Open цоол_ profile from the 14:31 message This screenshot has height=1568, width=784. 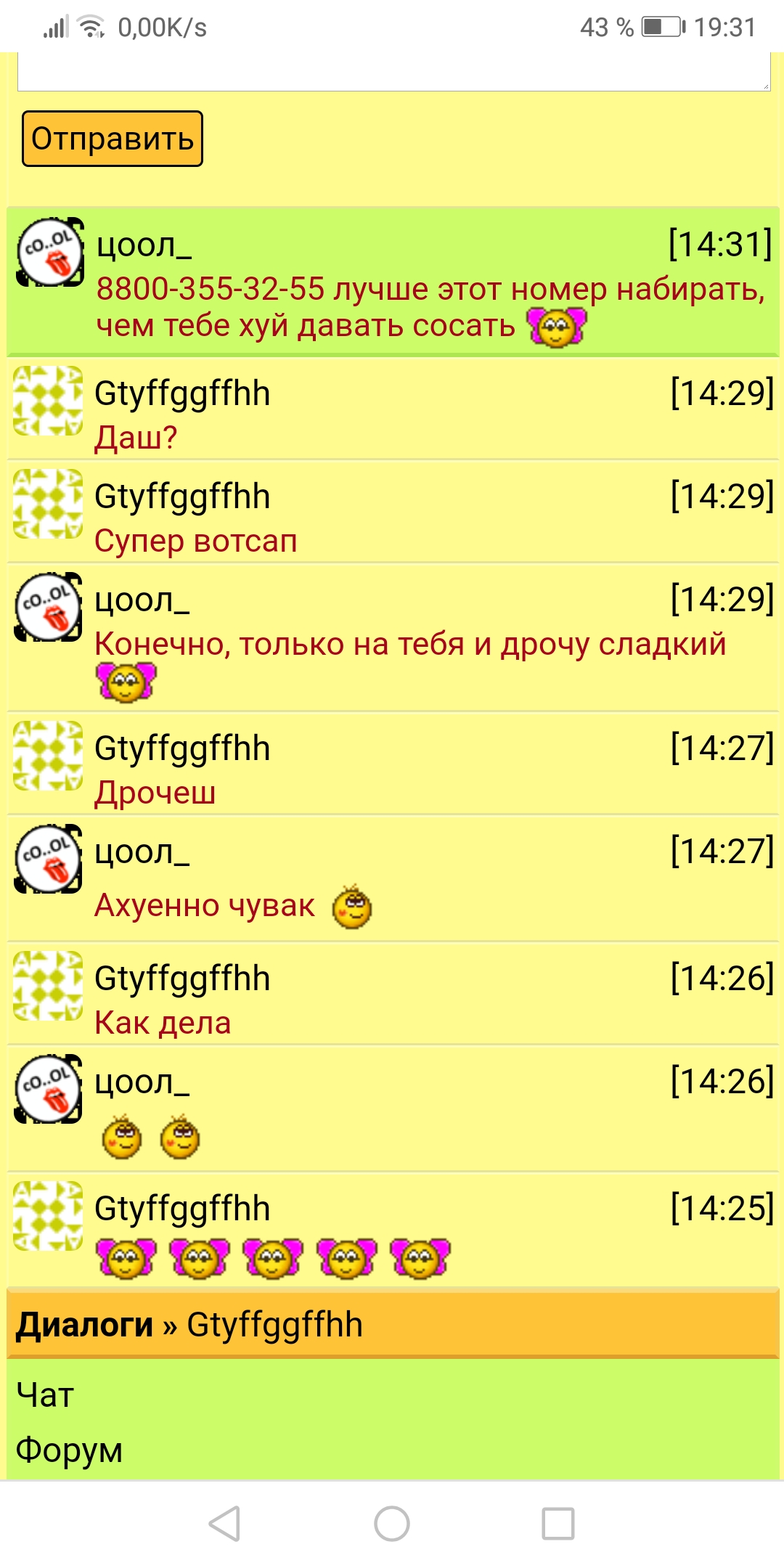coord(144,246)
